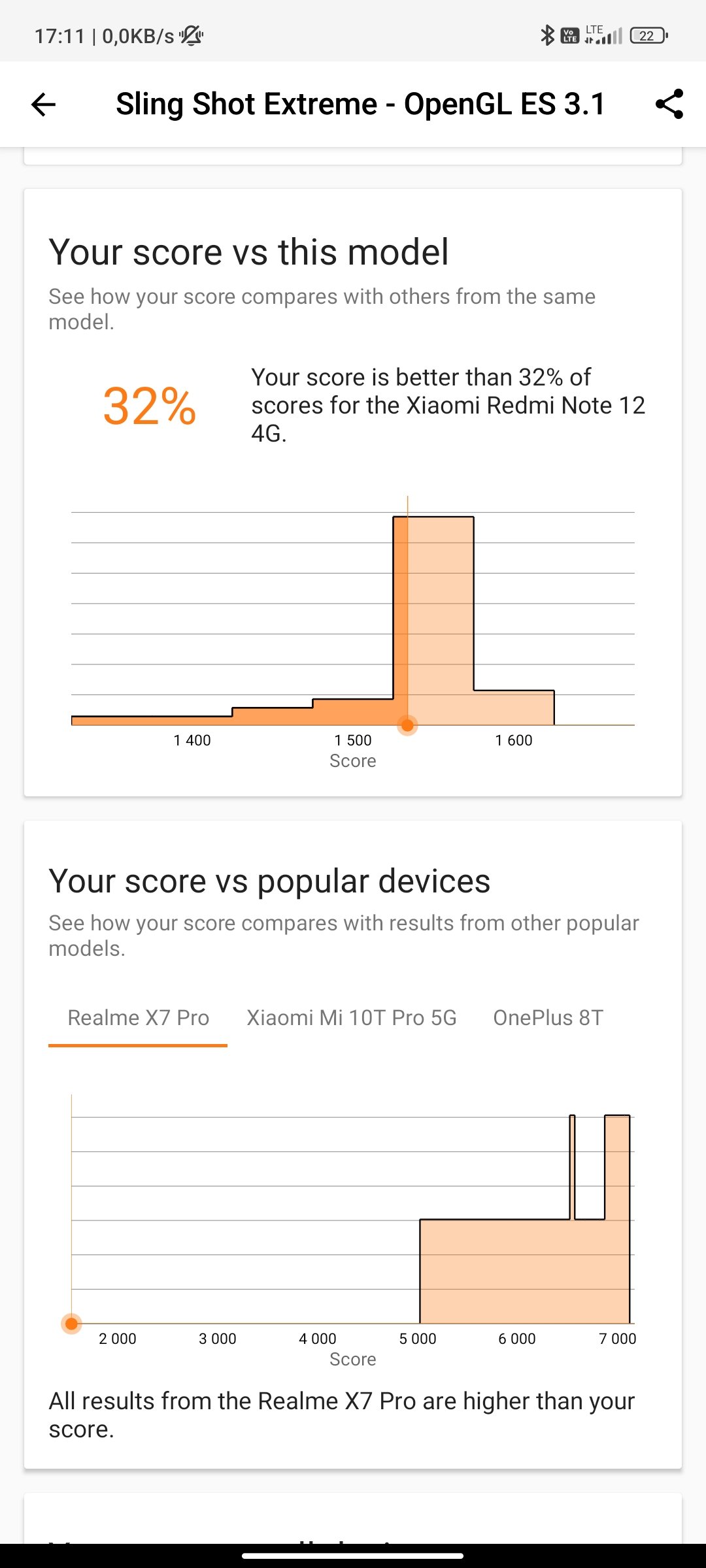Go back using the arrow icon
This screenshot has height=1568, width=706.
tap(43, 105)
